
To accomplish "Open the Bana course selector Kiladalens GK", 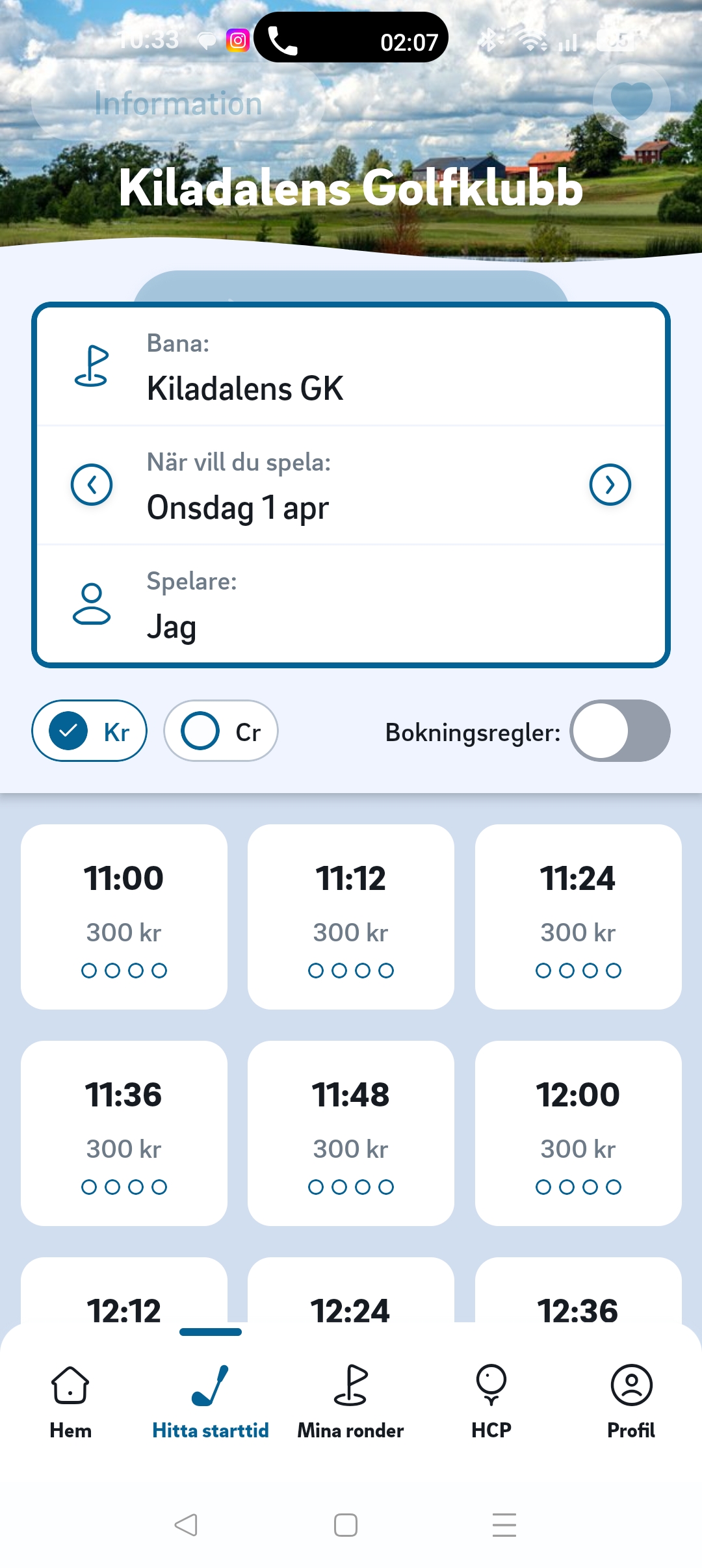I will [351, 367].
